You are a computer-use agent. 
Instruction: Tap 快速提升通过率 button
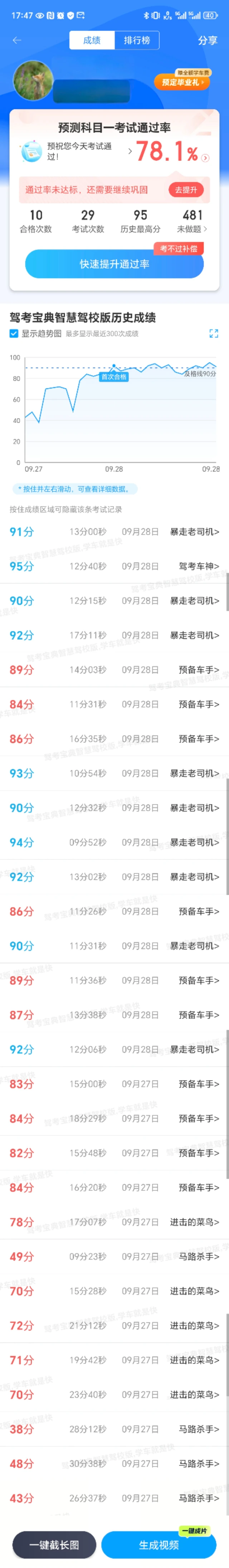pyautogui.click(x=114, y=263)
